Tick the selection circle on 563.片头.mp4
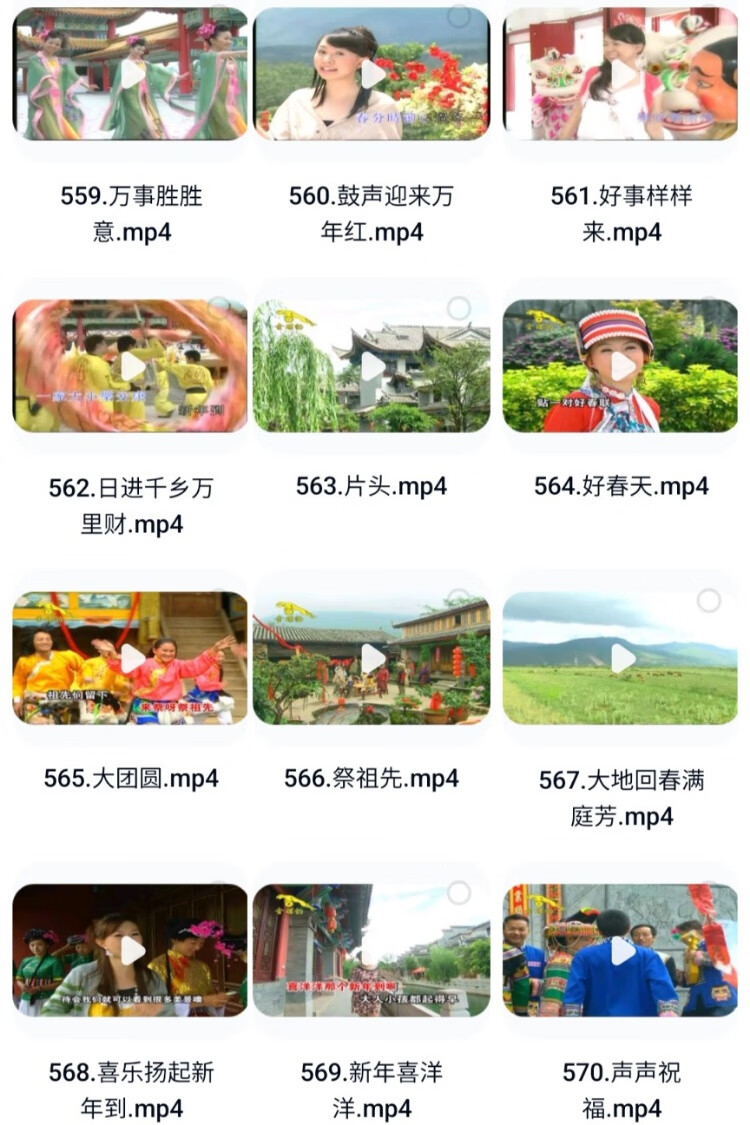The width and height of the screenshot is (750, 1125). pos(459,308)
